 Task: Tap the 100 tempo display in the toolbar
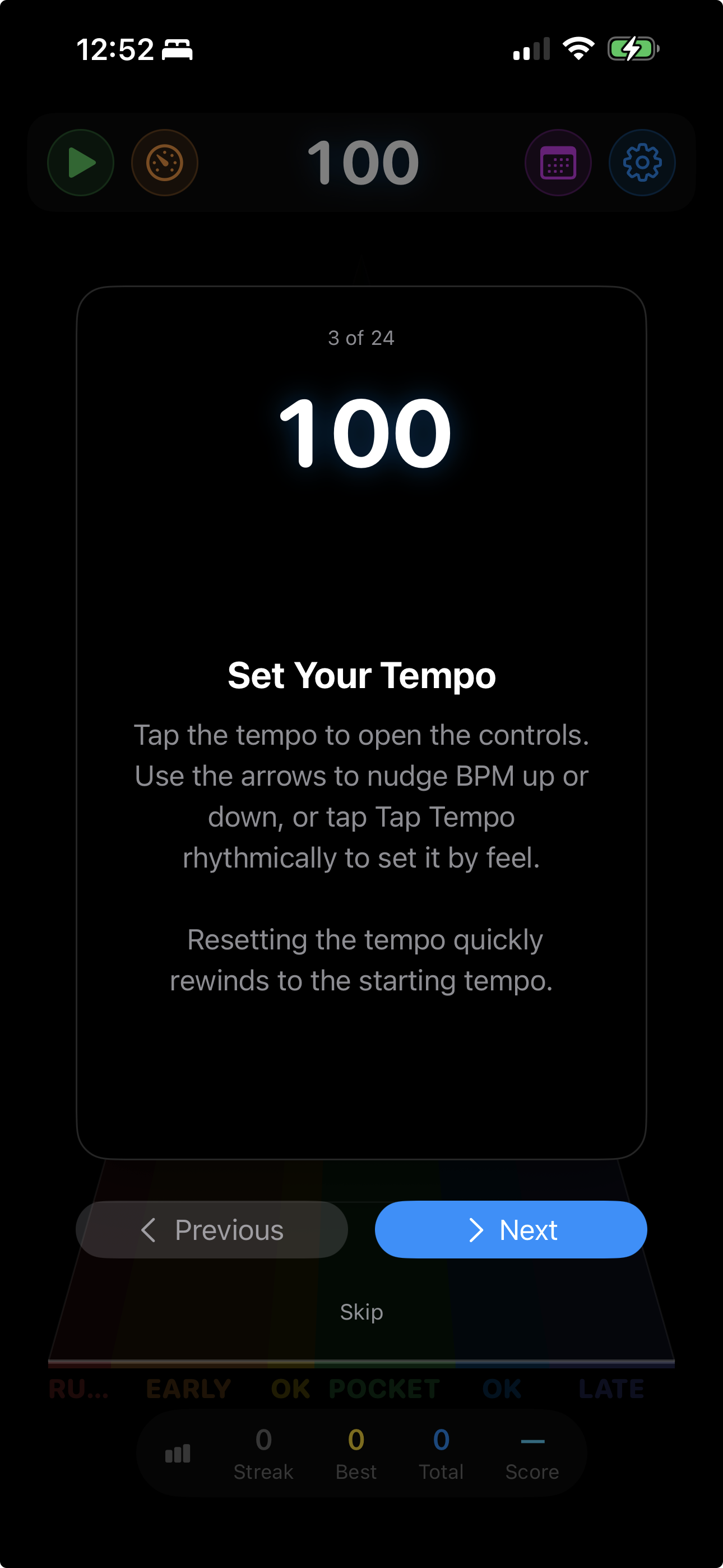pos(361,163)
